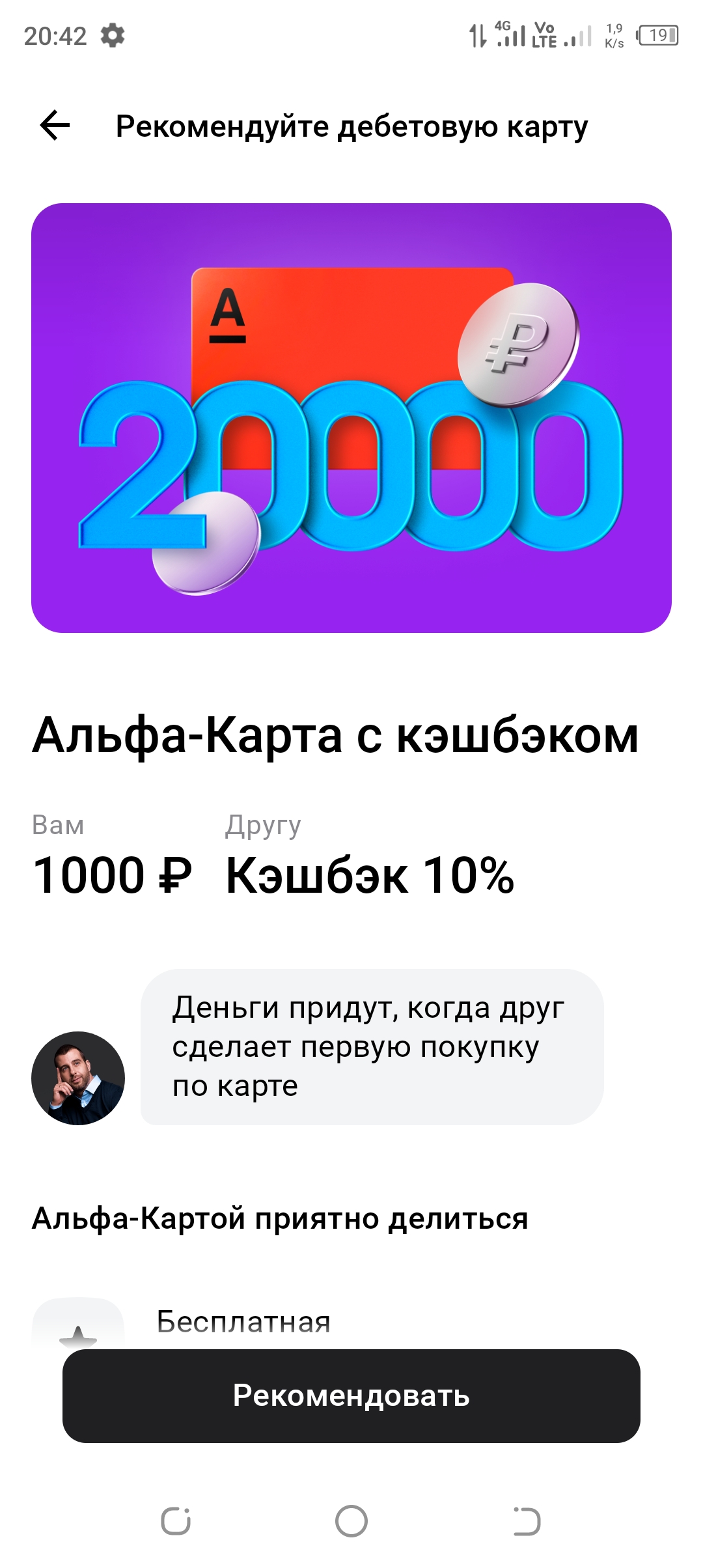Viewport: 703px width, 1568px height.
Task: Tap the Рекомендовать button
Action: point(351,1395)
